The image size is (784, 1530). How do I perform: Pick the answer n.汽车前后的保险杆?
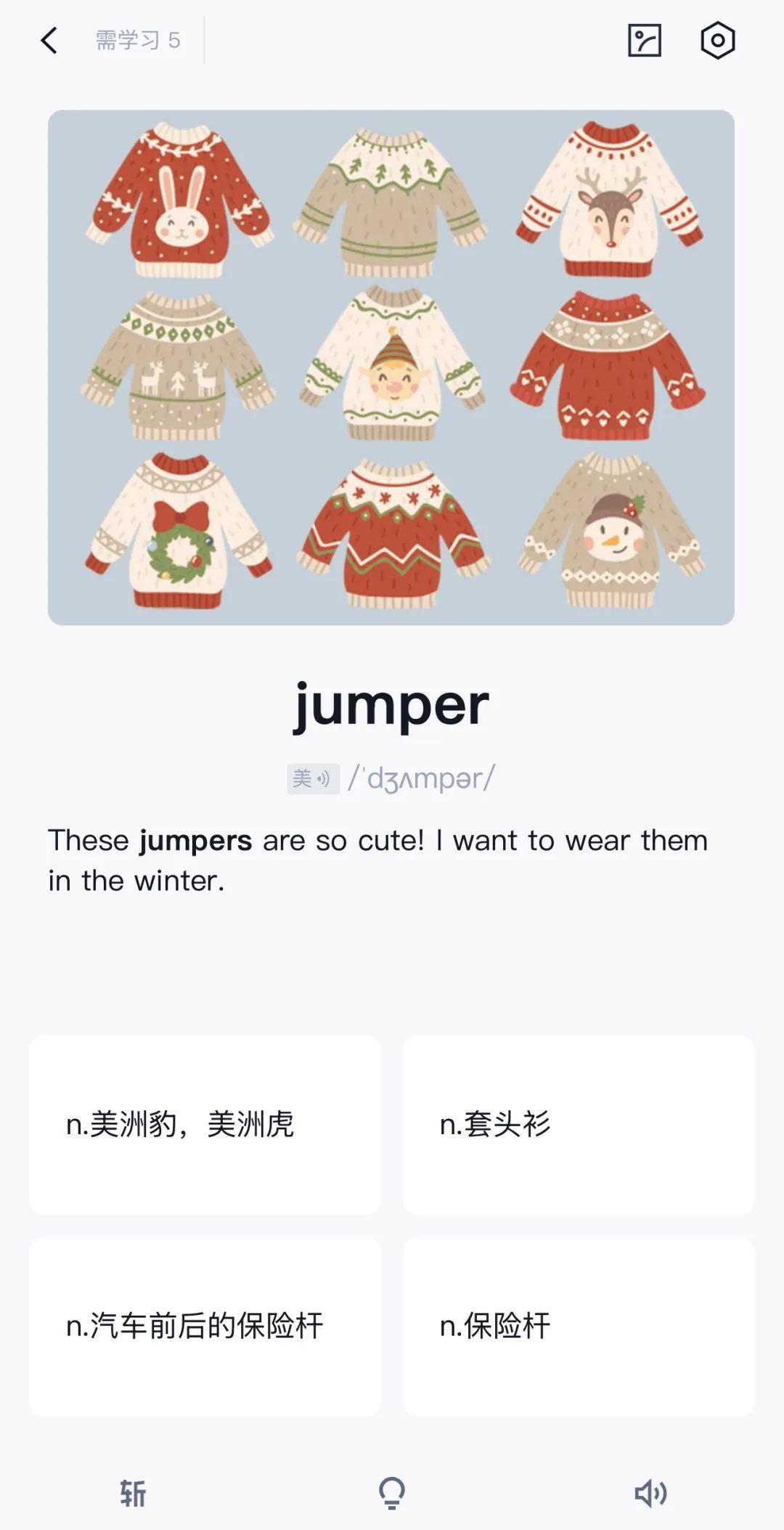205,1327
